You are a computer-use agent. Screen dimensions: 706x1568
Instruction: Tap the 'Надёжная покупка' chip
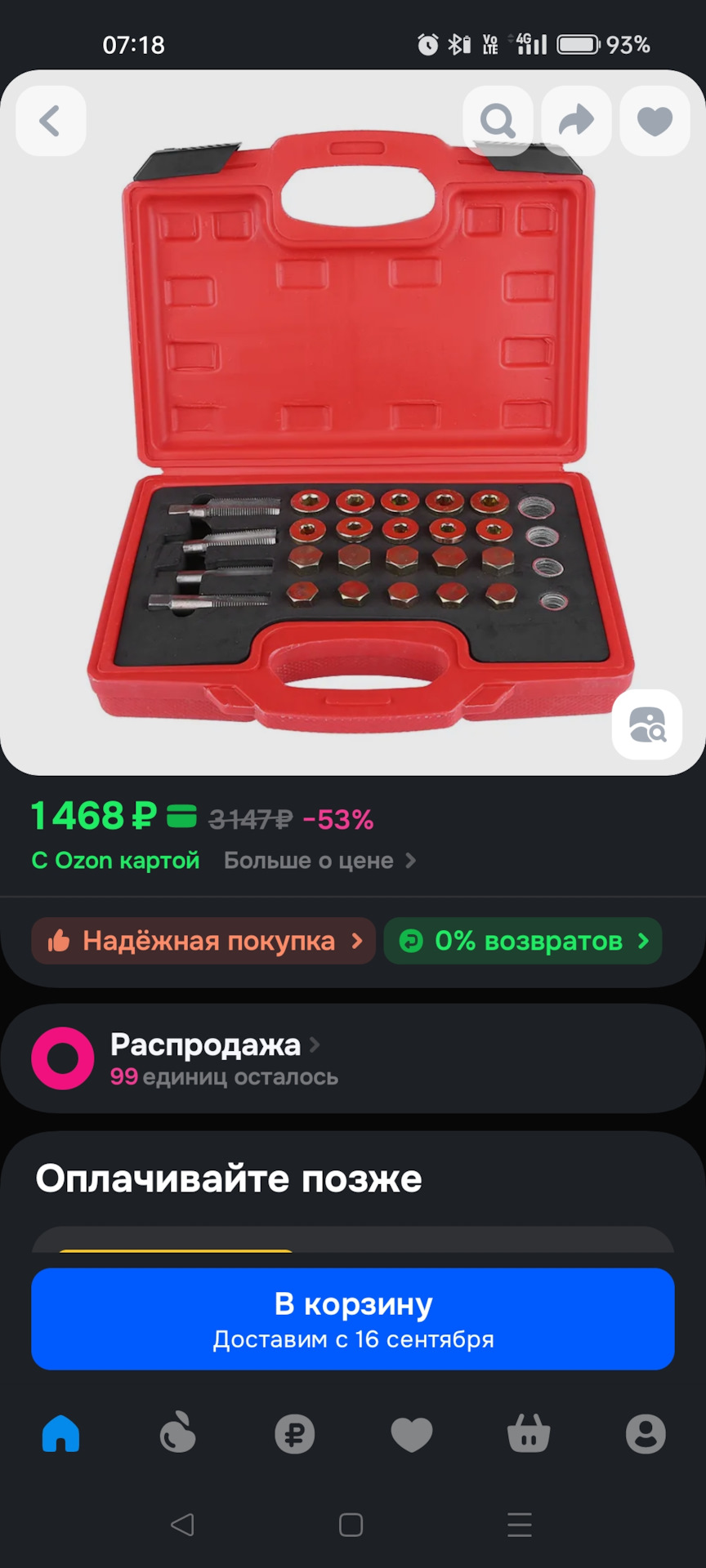click(x=203, y=941)
